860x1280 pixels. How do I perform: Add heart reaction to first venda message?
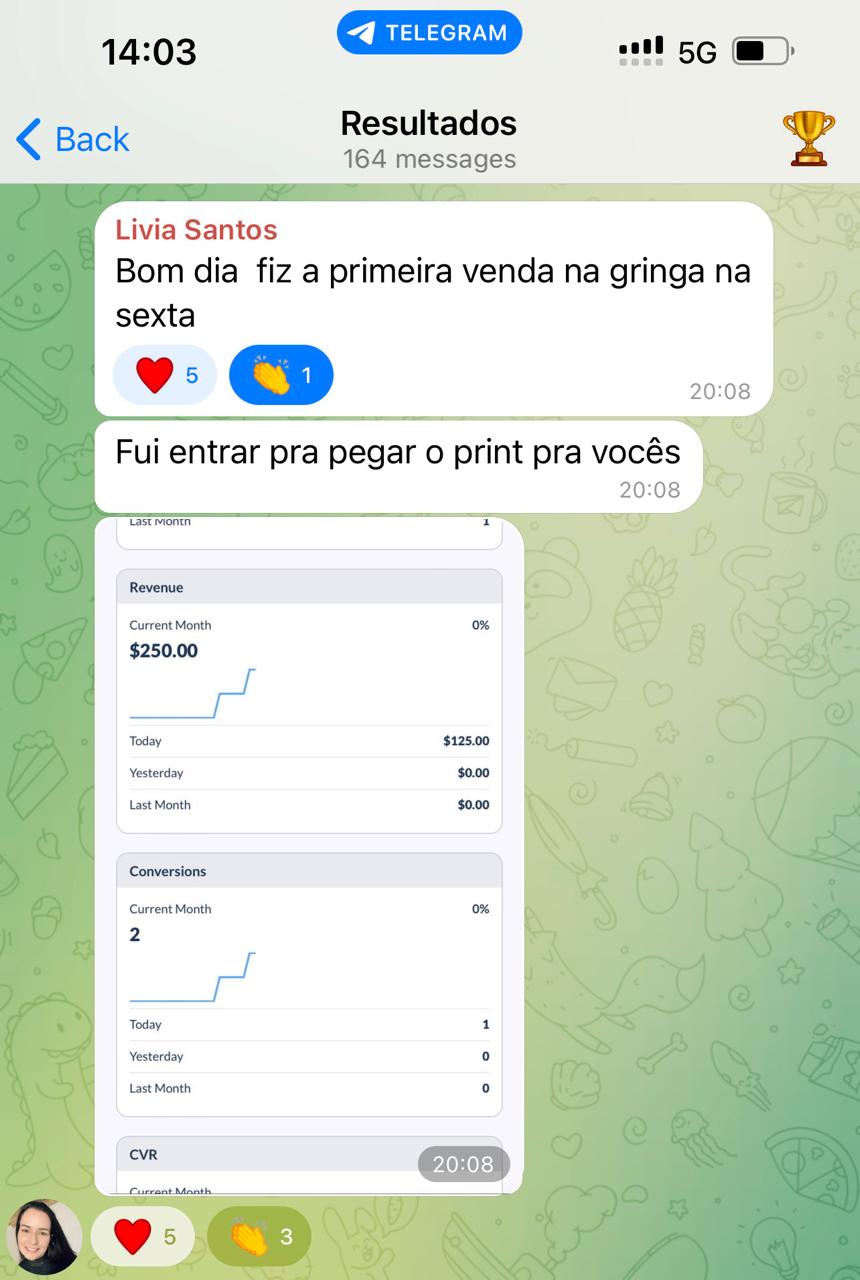pos(165,375)
